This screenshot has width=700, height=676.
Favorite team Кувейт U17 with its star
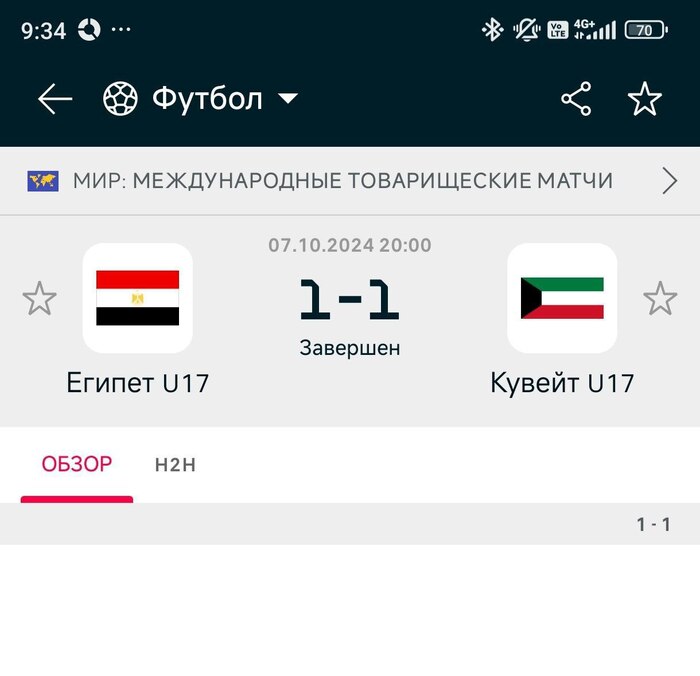click(x=660, y=298)
